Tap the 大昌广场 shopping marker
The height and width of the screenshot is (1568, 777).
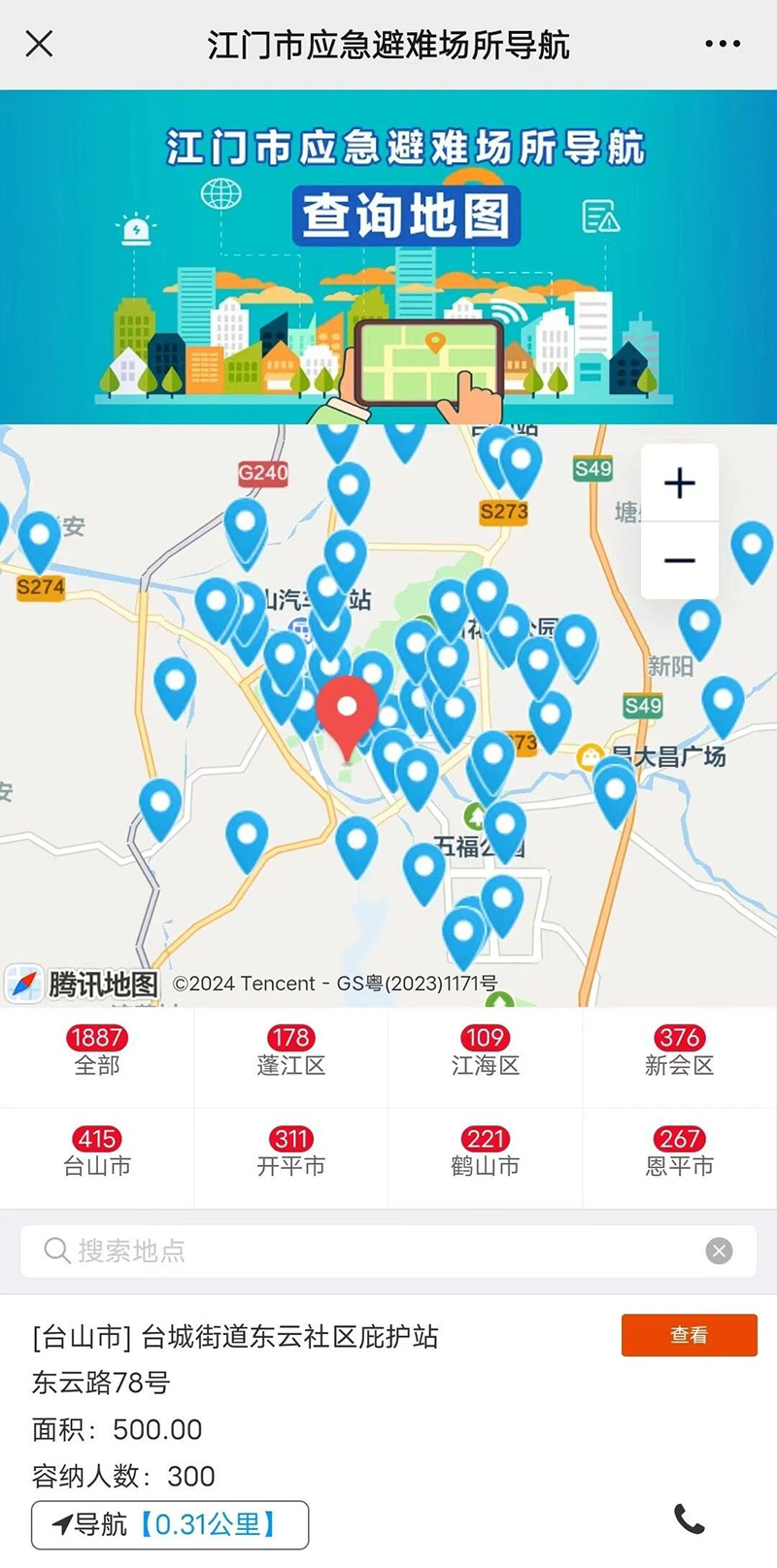pos(591,755)
